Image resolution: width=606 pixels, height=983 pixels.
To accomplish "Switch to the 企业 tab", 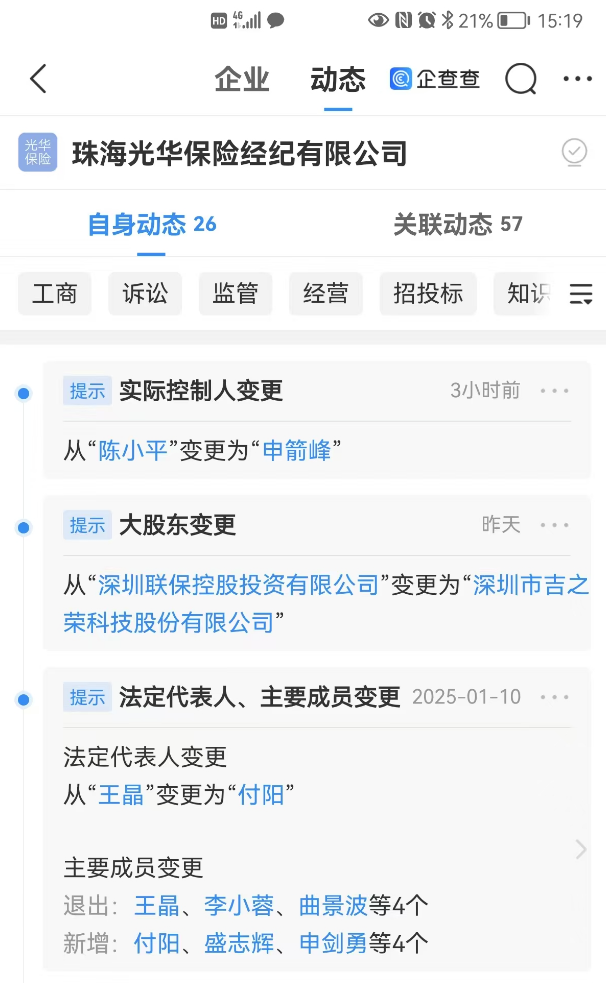I will point(242,80).
